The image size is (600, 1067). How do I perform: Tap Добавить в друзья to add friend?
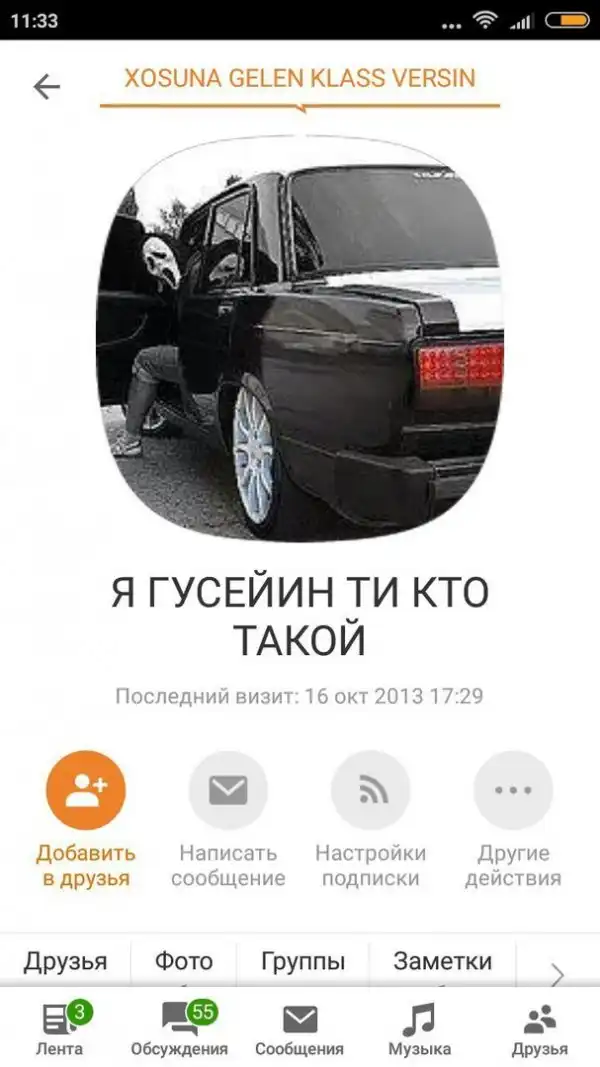(x=86, y=791)
